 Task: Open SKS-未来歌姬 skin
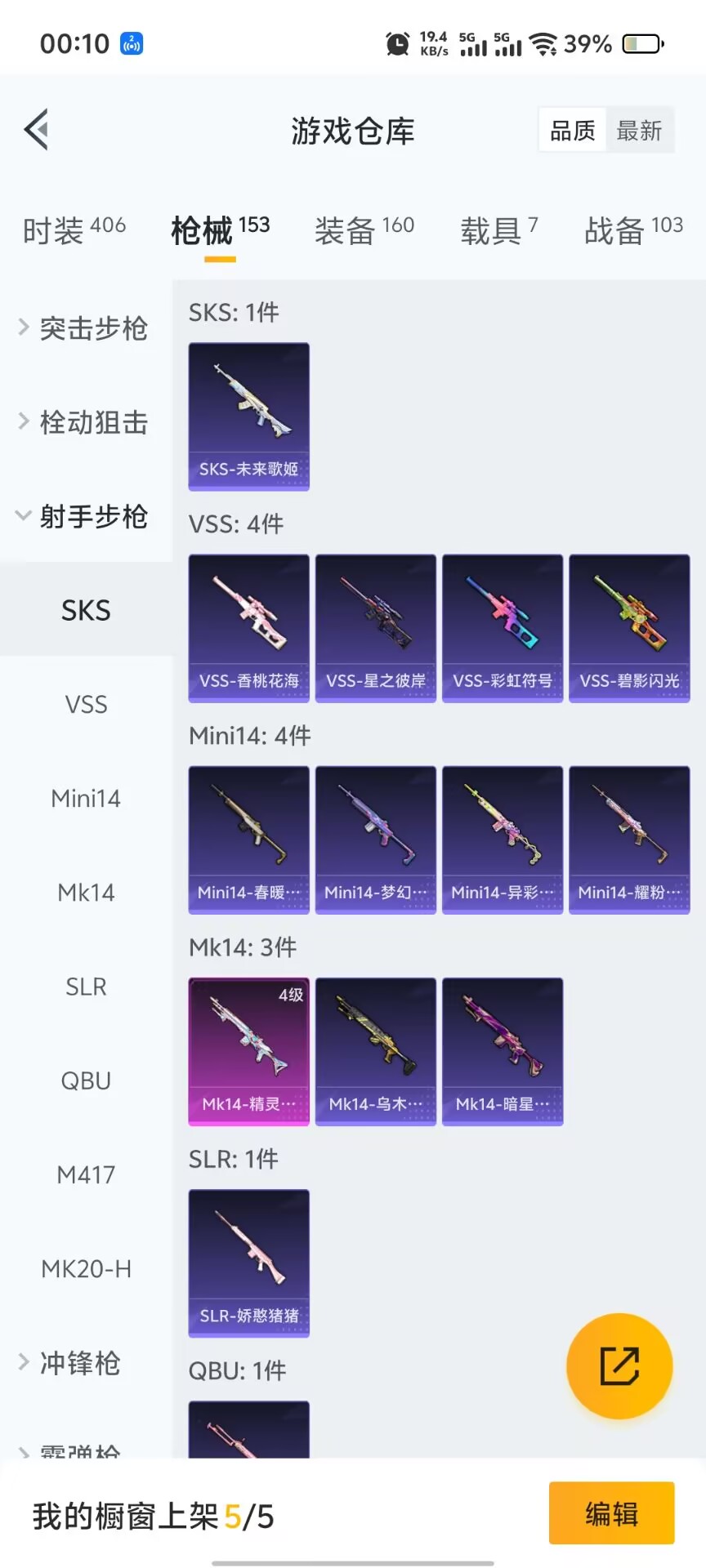248,416
